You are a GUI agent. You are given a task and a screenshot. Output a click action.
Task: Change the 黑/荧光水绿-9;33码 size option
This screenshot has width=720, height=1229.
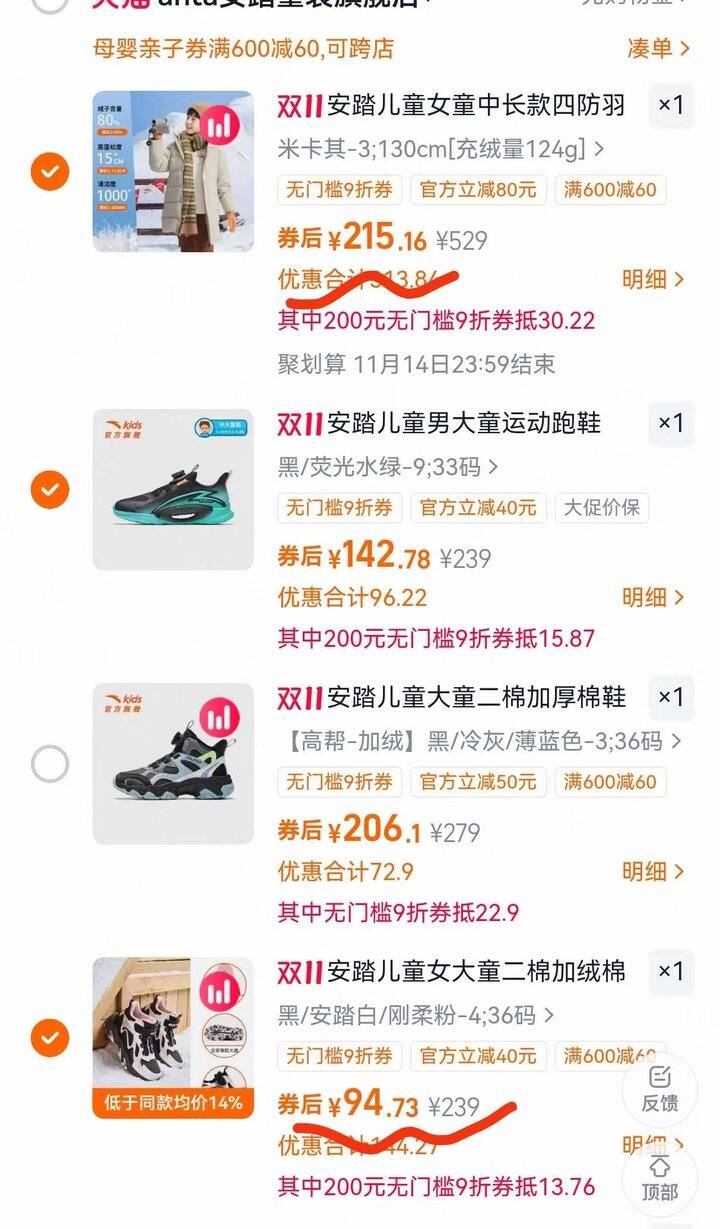(x=388, y=467)
